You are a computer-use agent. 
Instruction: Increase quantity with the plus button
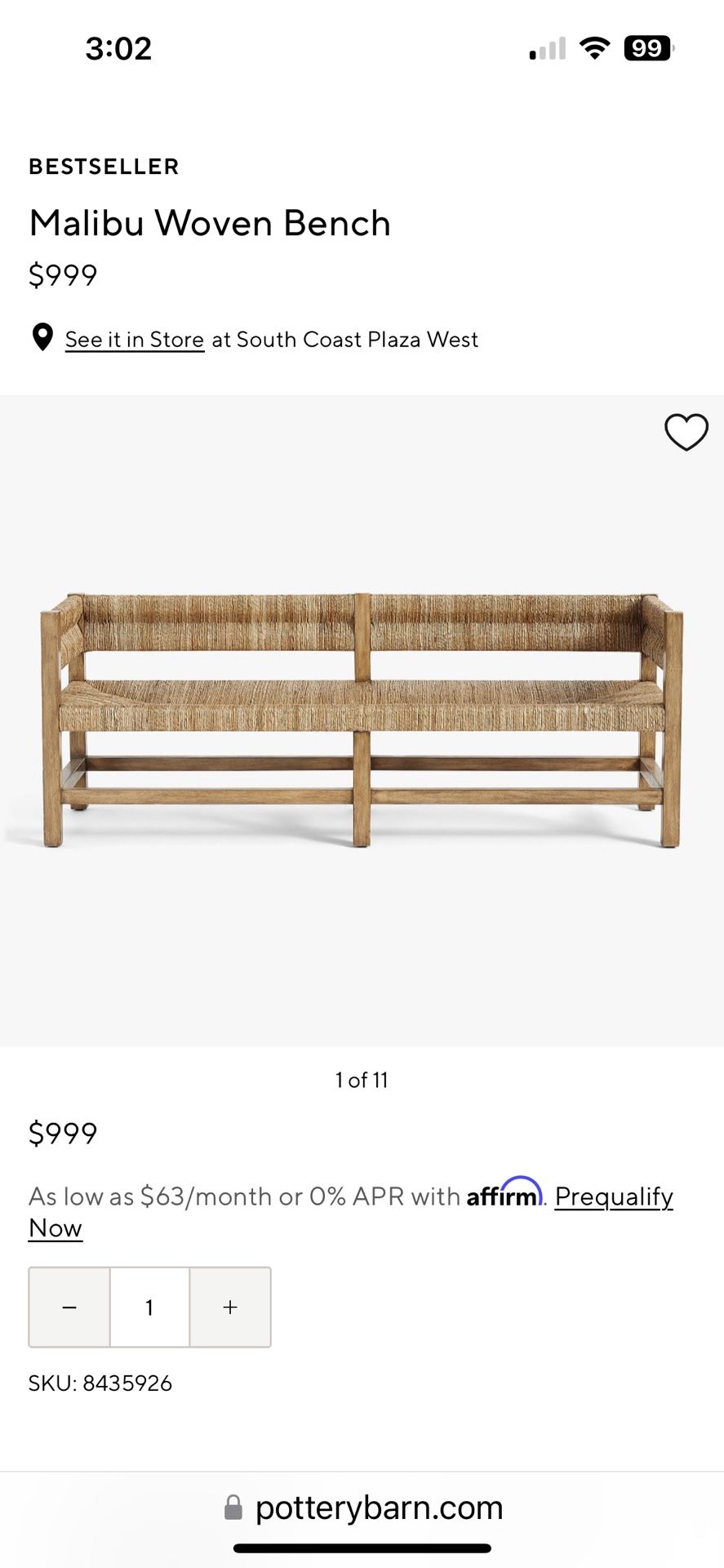tap(229, 1307)
